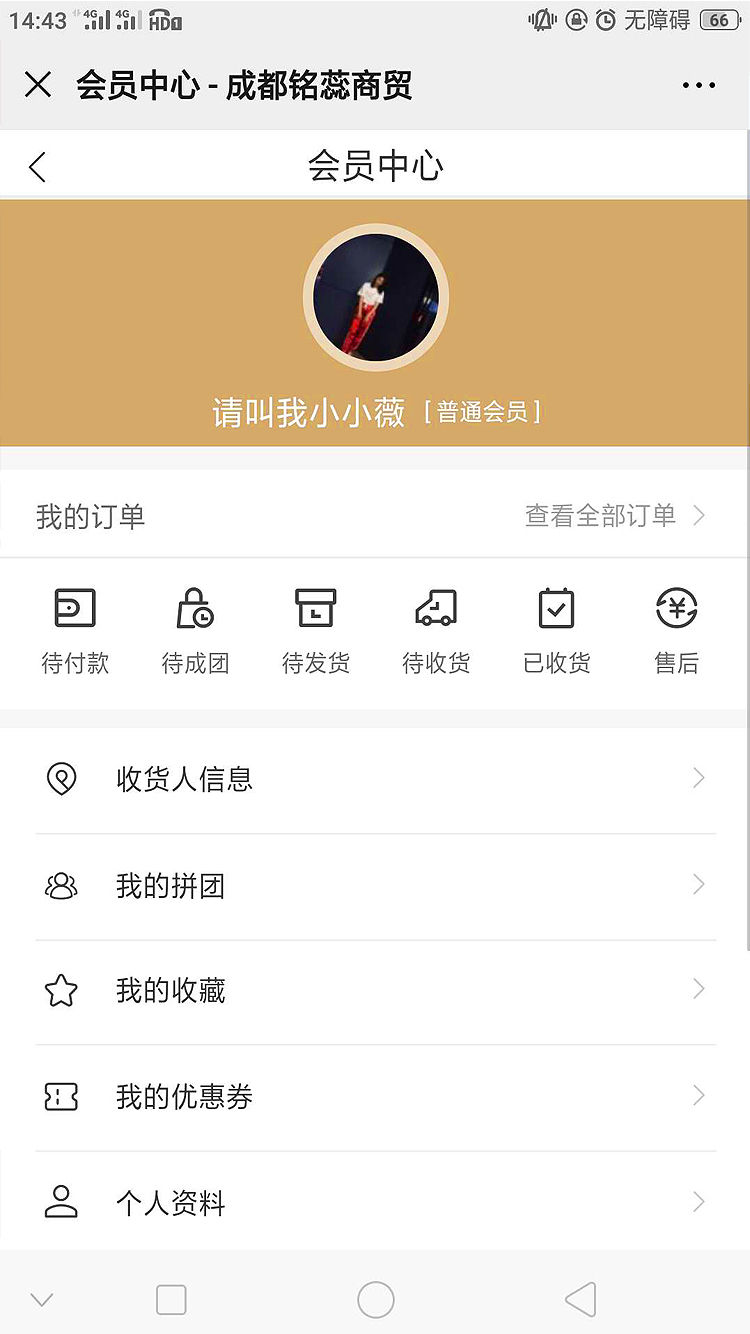Tap the system recent apps button
Image resolution: width=750 pixels, height=1334 pixels.
[171, 1299]
